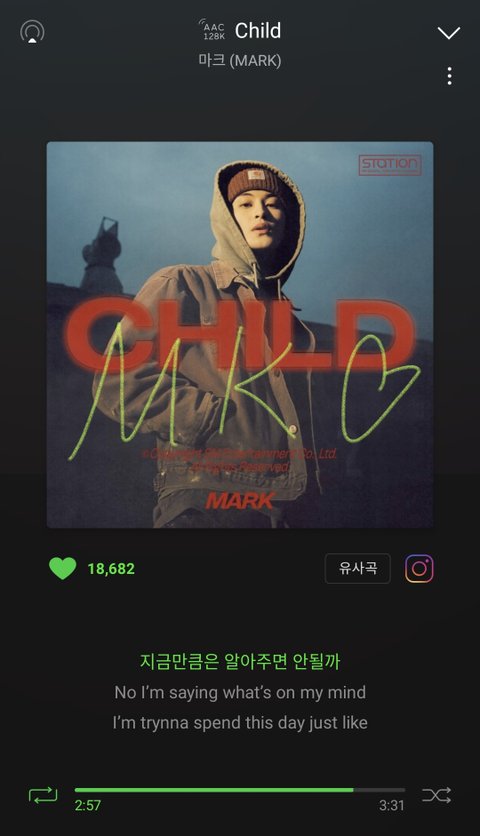Collapse the player with the down chevron

pos(449,33)
